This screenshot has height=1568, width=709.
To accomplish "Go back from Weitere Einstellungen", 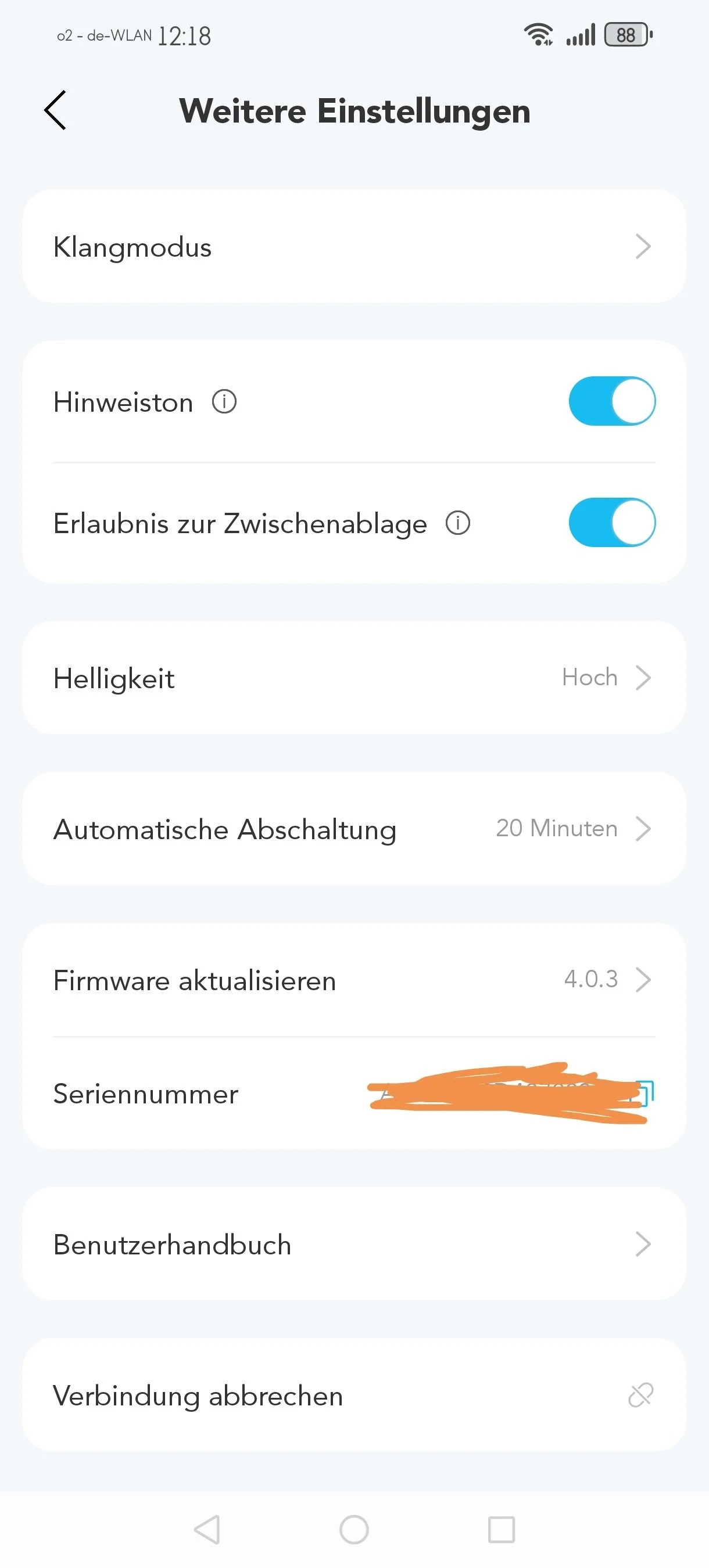I will [56, 111].
